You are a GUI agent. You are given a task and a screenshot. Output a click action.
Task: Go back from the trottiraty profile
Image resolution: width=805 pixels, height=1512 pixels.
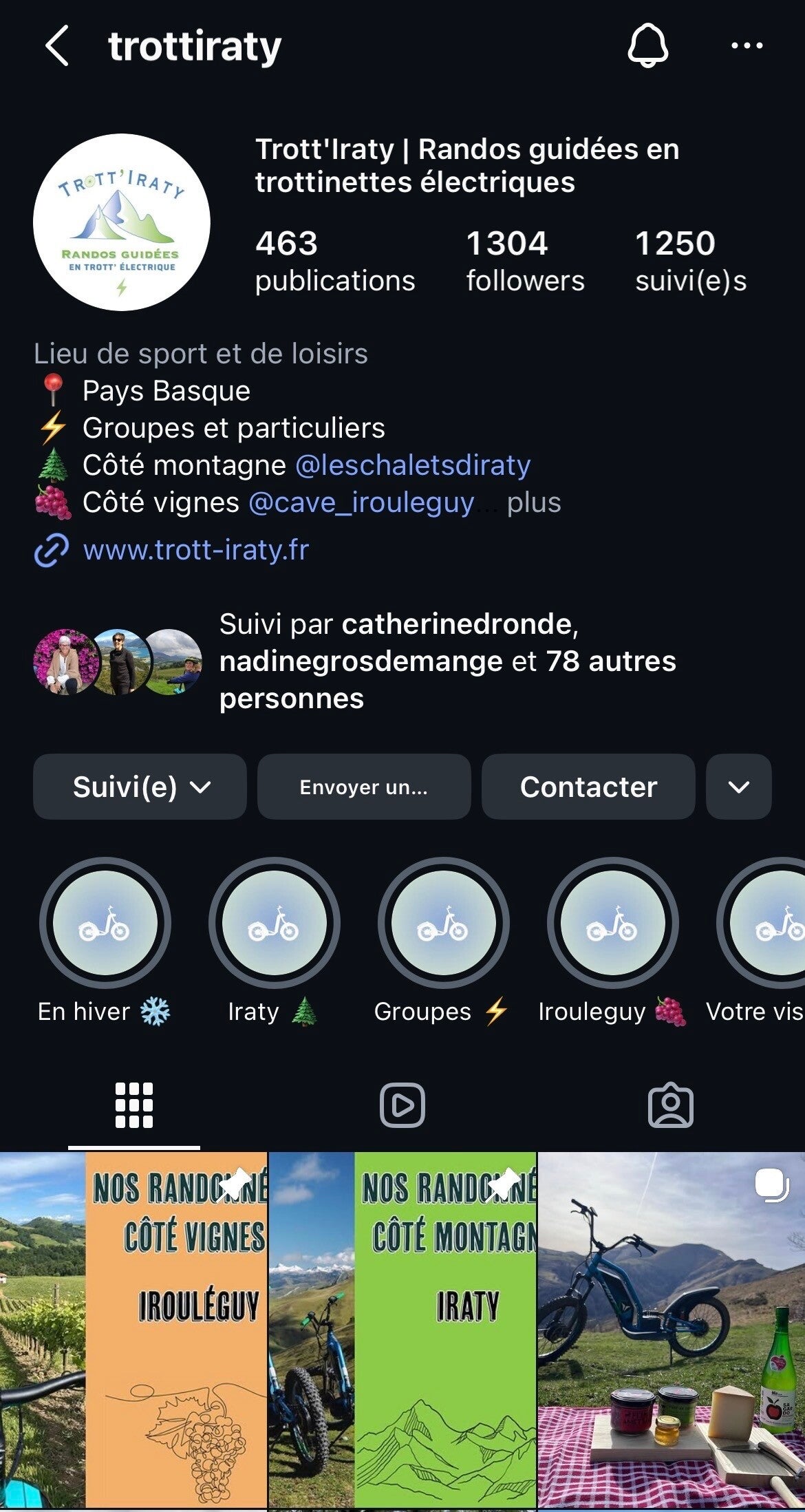(57, 46)
